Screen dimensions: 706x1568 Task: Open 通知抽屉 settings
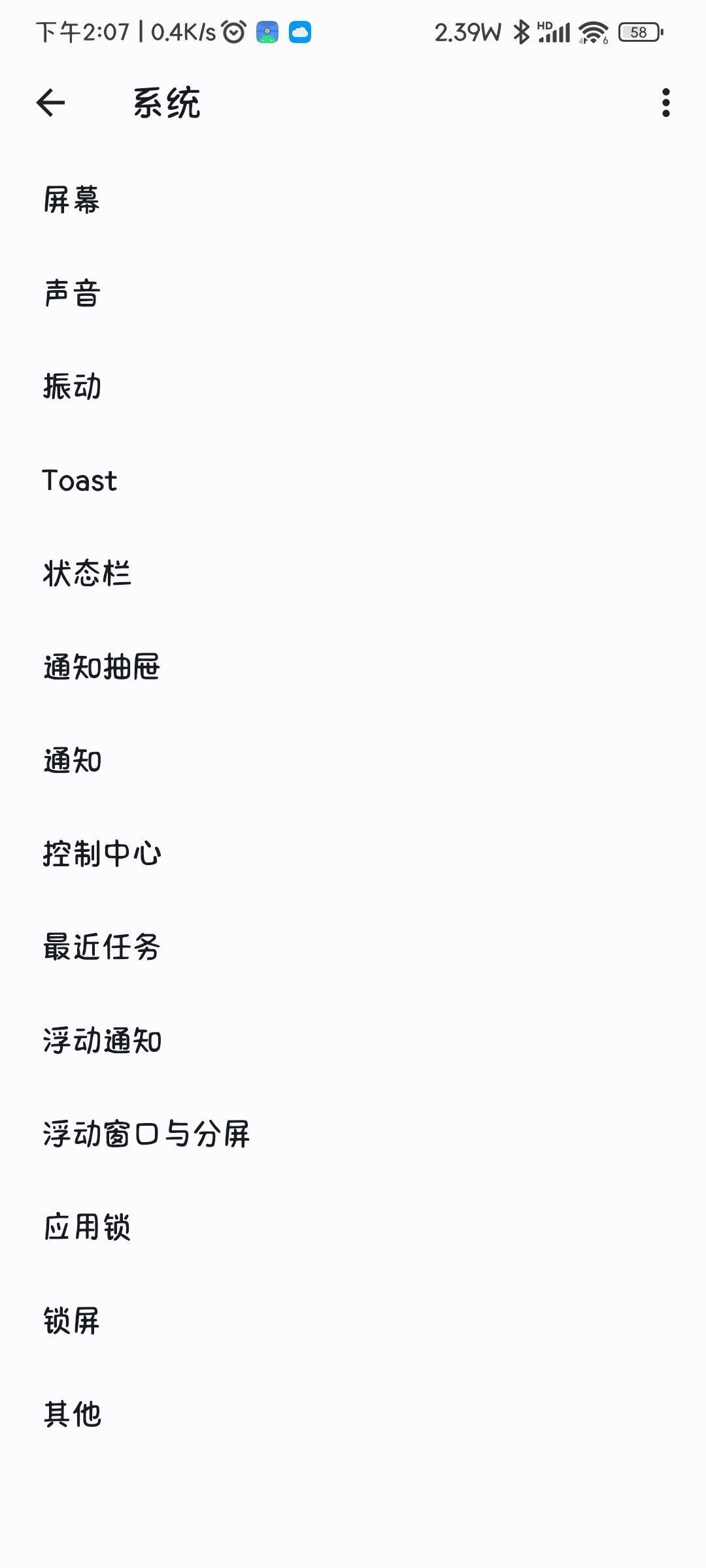[102, 667]
